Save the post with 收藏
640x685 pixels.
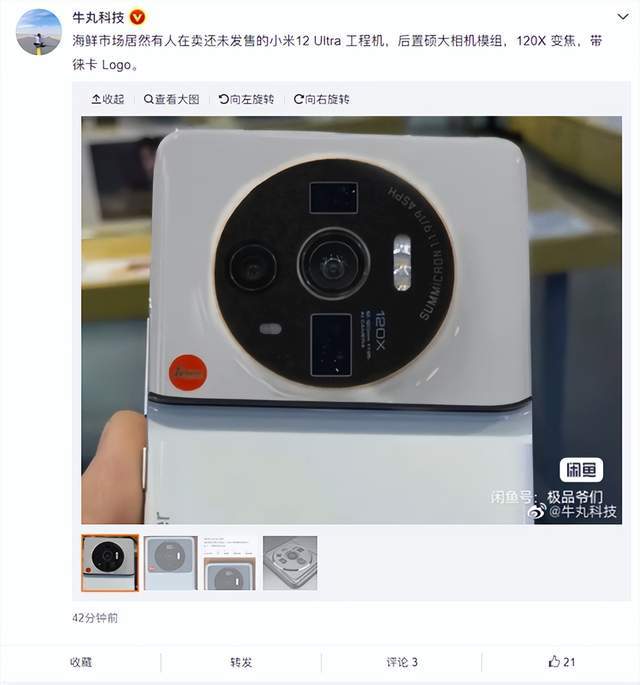pyautogui.click(x=81, y=662)
